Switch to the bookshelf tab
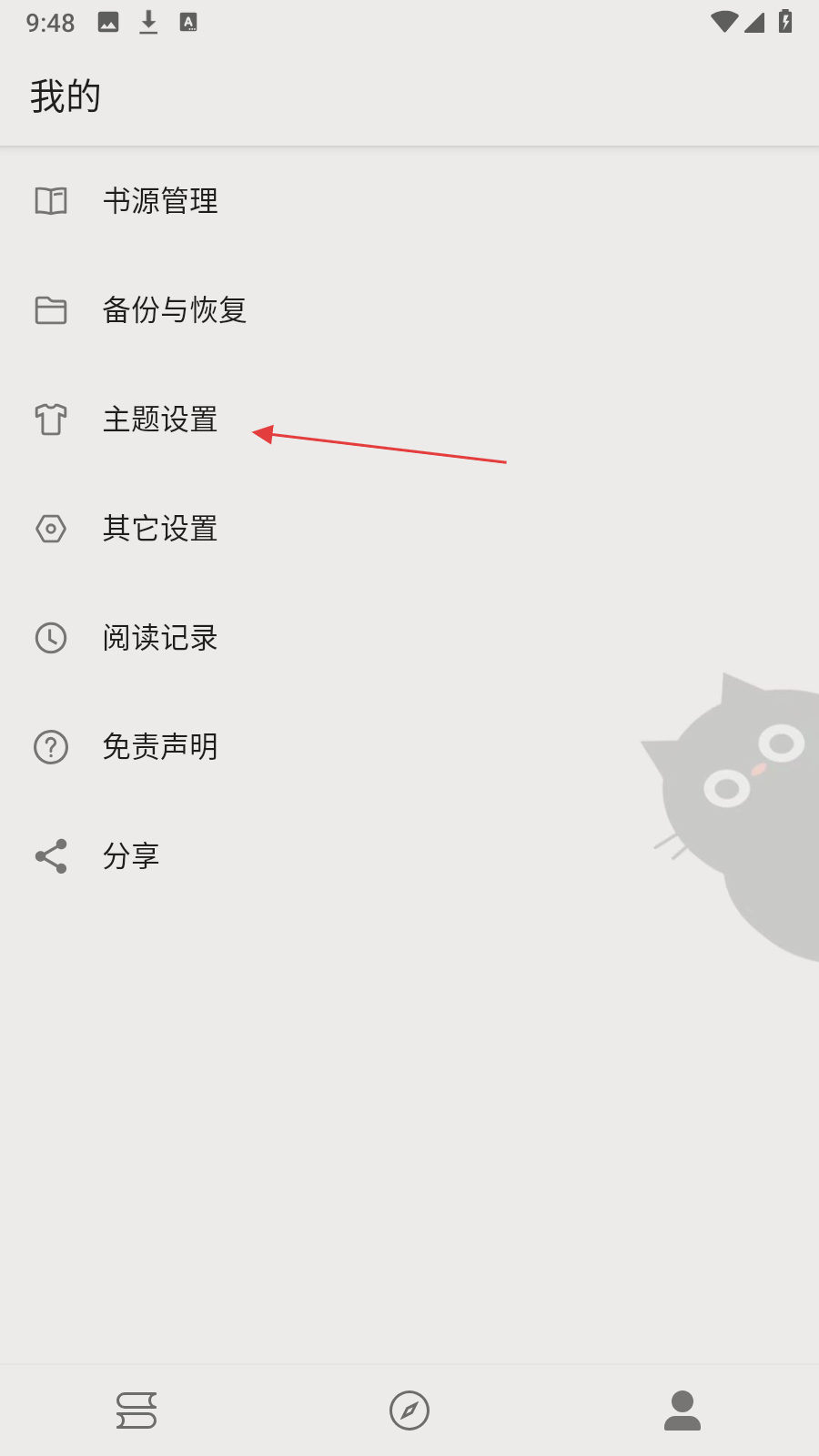 (x=136, y=1410)
